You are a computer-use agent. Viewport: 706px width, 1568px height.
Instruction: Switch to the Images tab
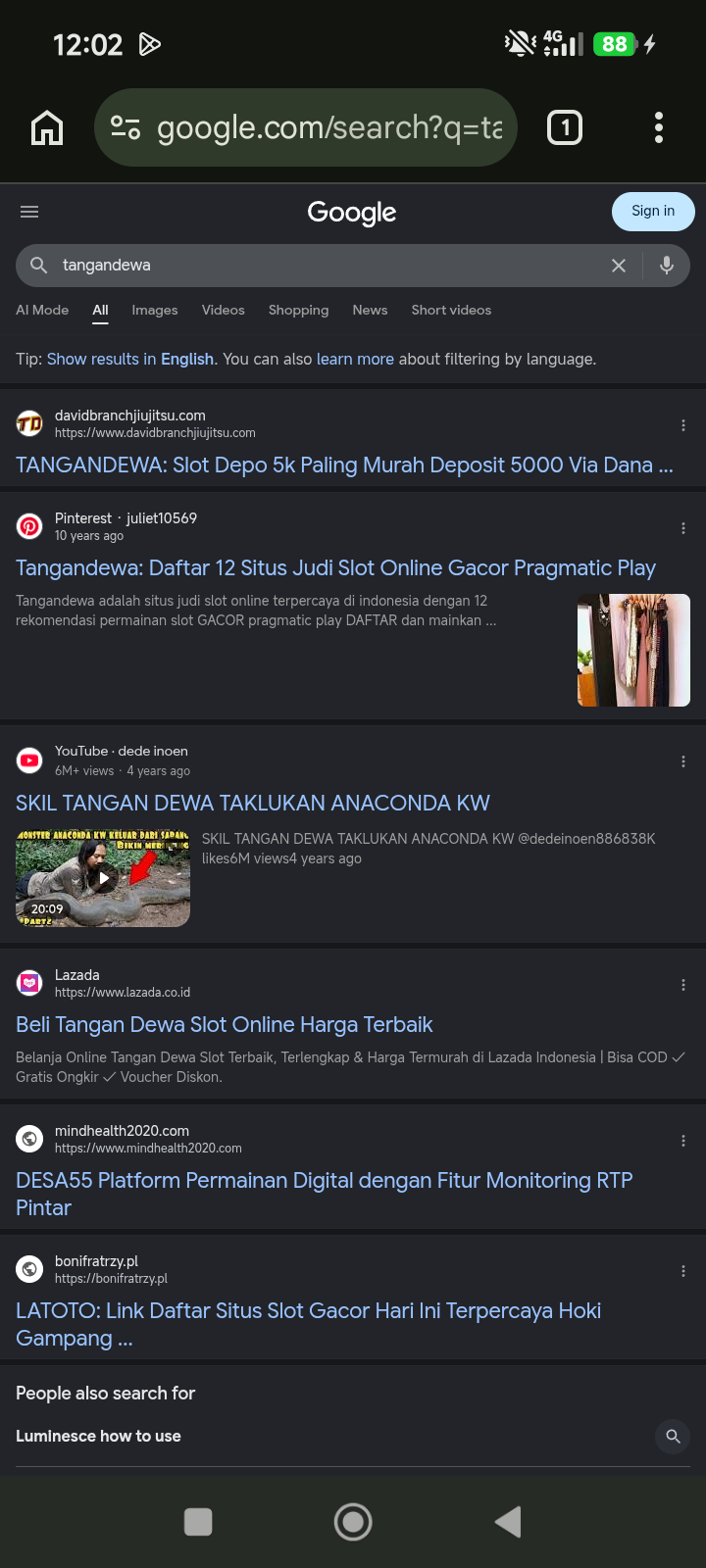155,310
